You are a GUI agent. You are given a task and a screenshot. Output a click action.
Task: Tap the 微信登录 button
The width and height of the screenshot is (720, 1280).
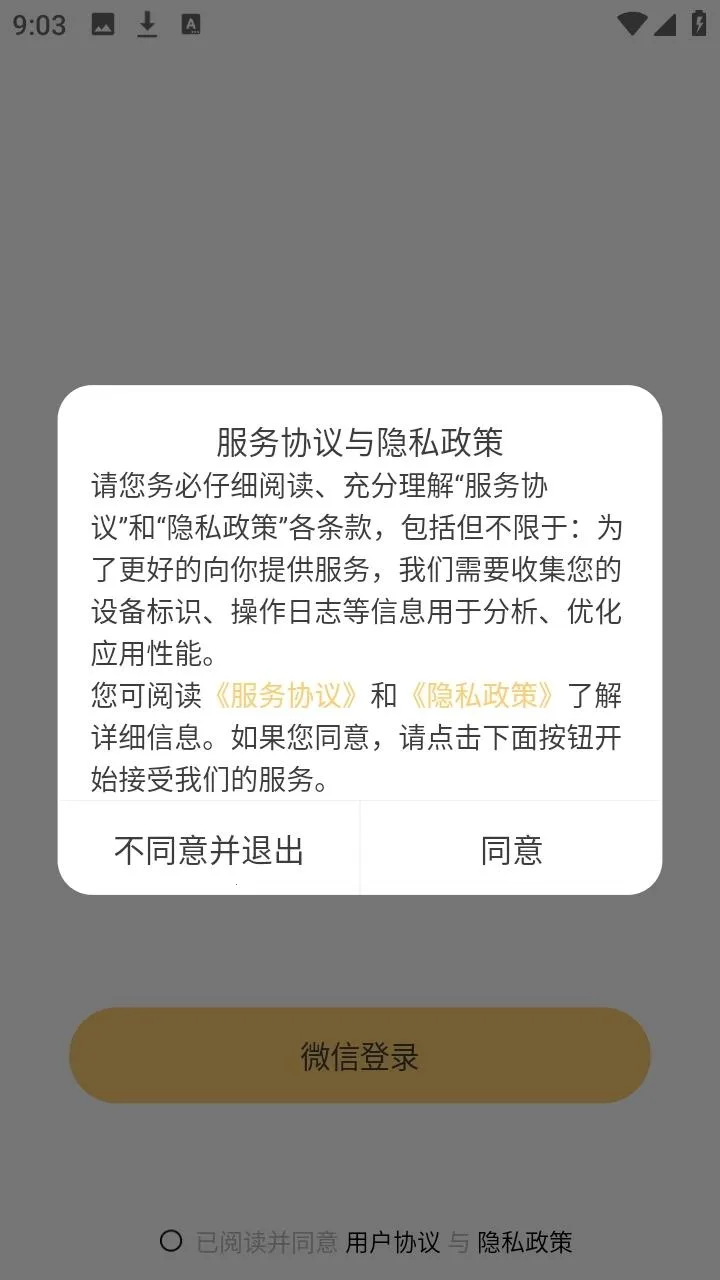[360, 1056]
